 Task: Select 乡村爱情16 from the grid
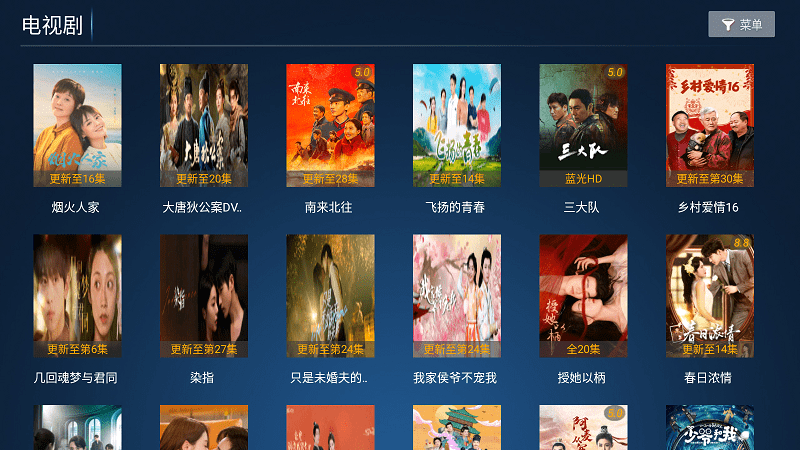coord(709,126)
